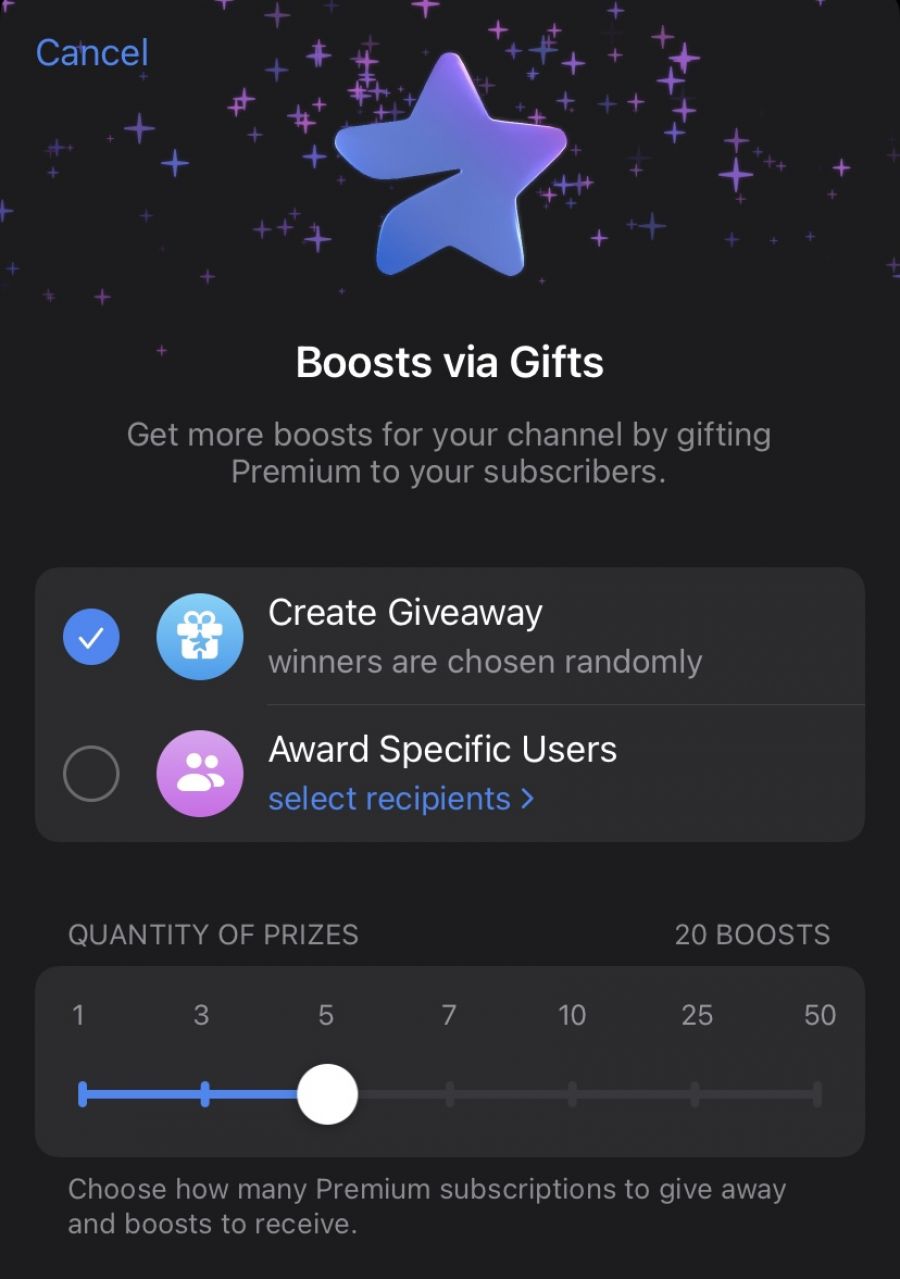Click the star icon above Boosts via Gifts title

pyautogui.click(x=450, y=170)
